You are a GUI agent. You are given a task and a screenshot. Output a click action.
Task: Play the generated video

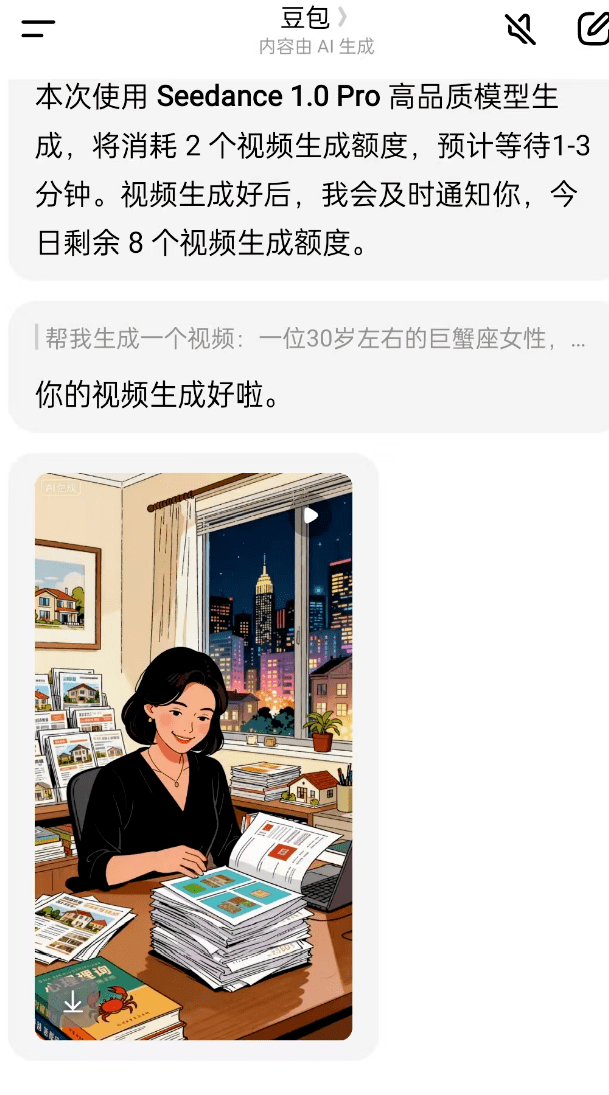point(311,516)
